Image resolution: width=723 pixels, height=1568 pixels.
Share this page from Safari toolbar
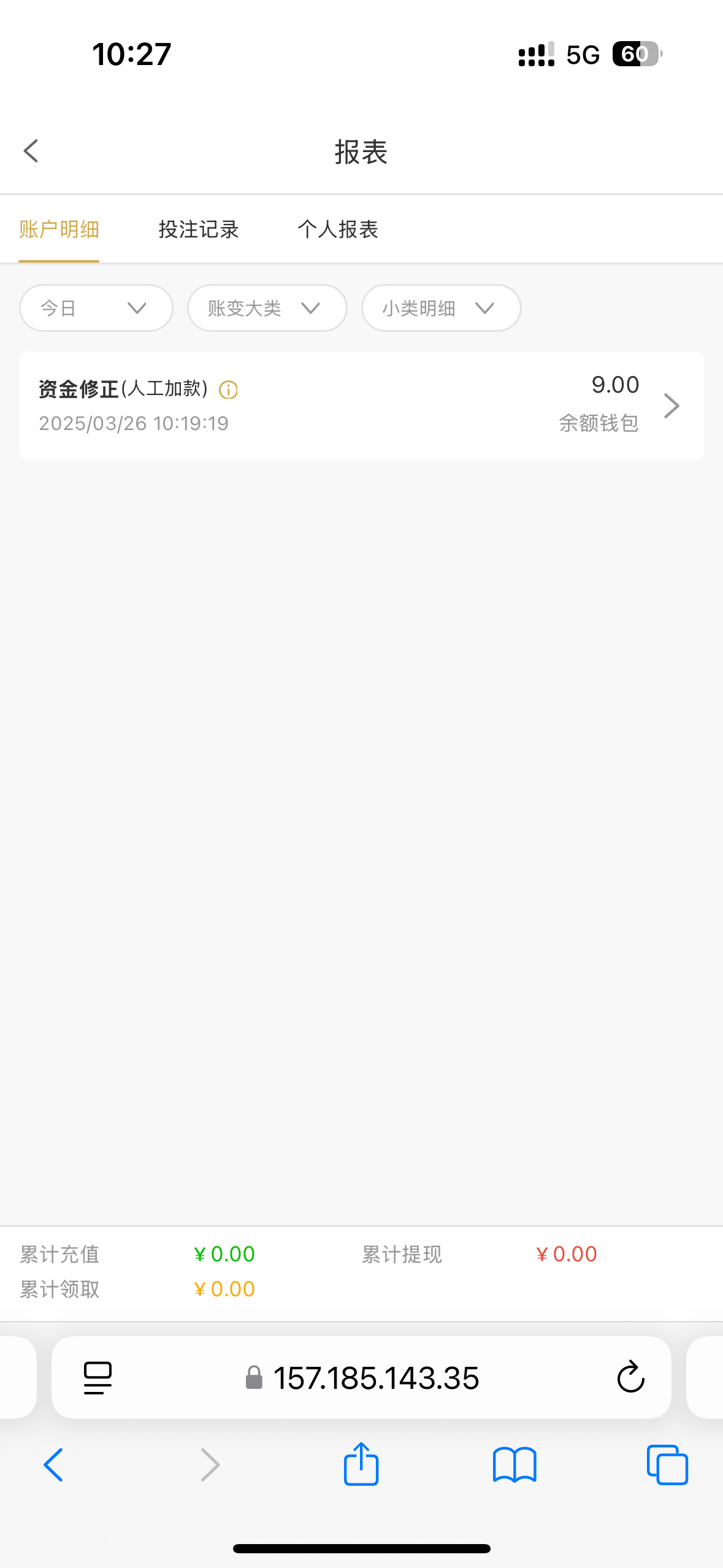(361, 1465)
